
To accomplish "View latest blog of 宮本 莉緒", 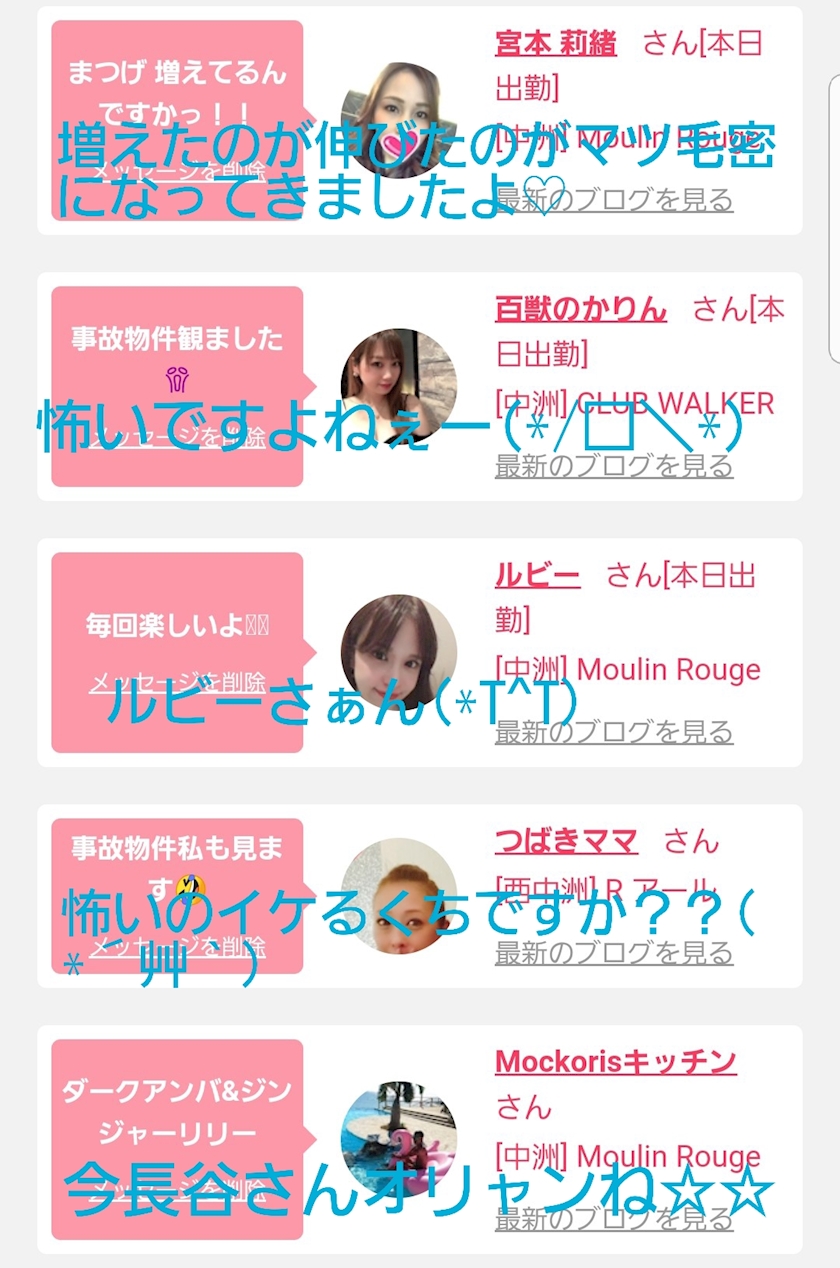I will click(614, 199).
